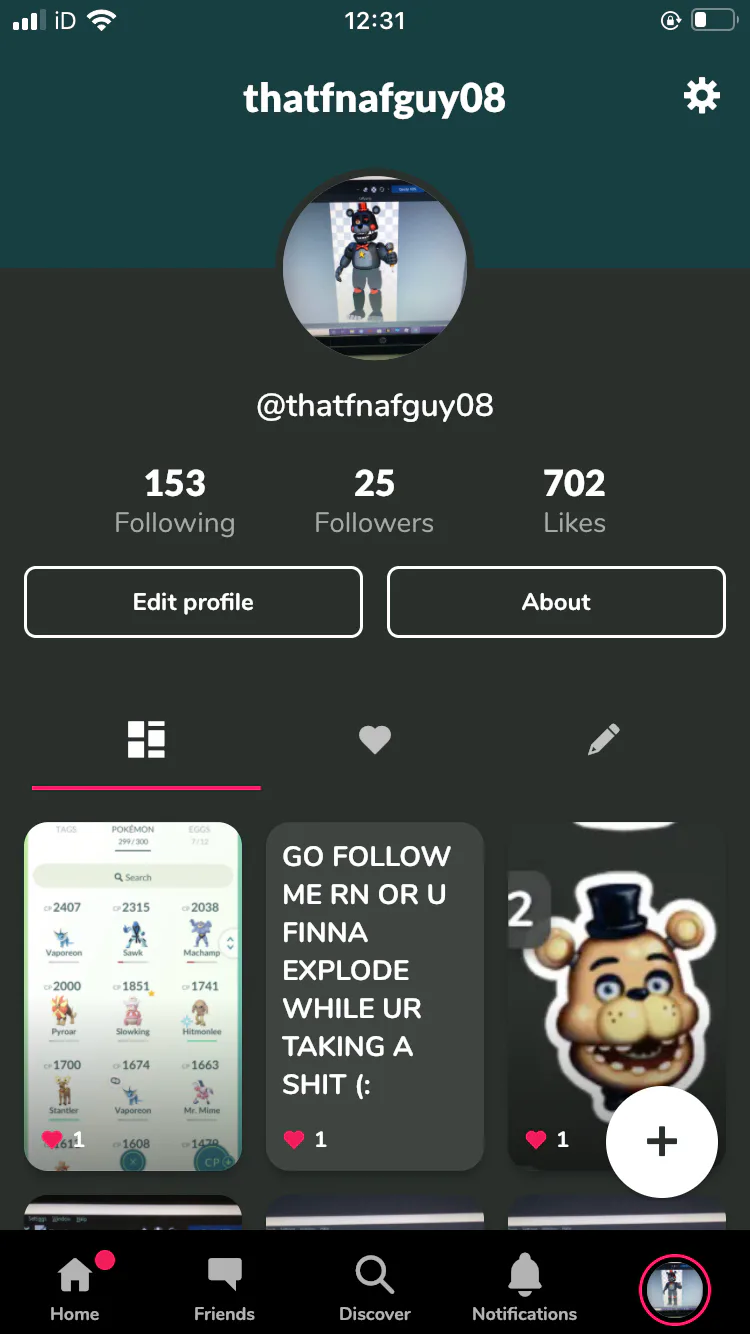Switch to the posts grid tab

pyautogui.click(x=146, y=740)
